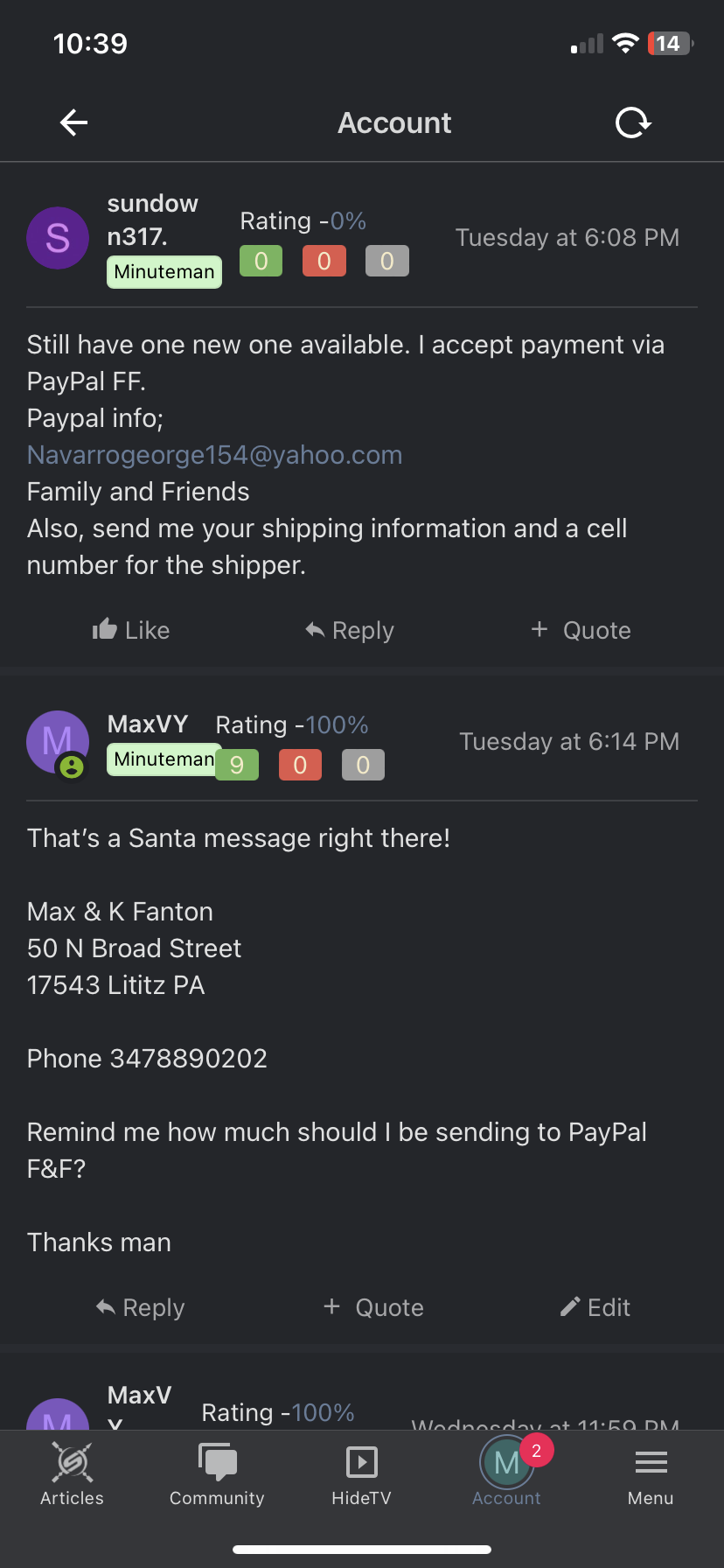
Task: Open sundown317's profile avatar
Action: pos(58,238)
